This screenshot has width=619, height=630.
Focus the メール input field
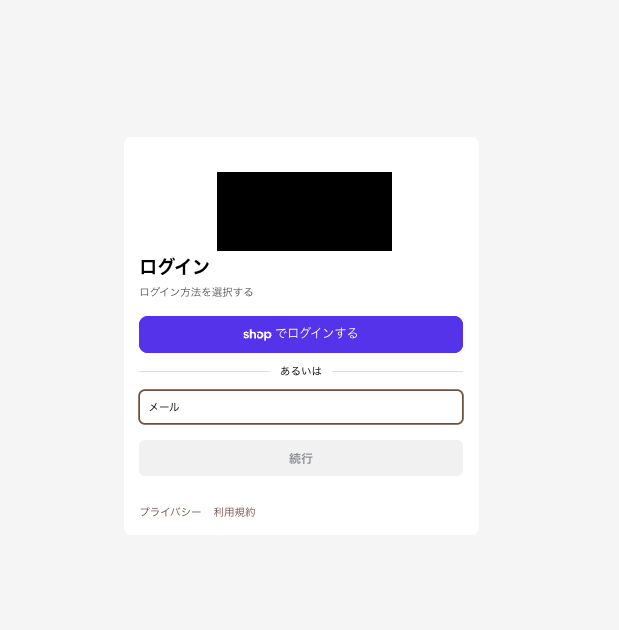point(300,407)
